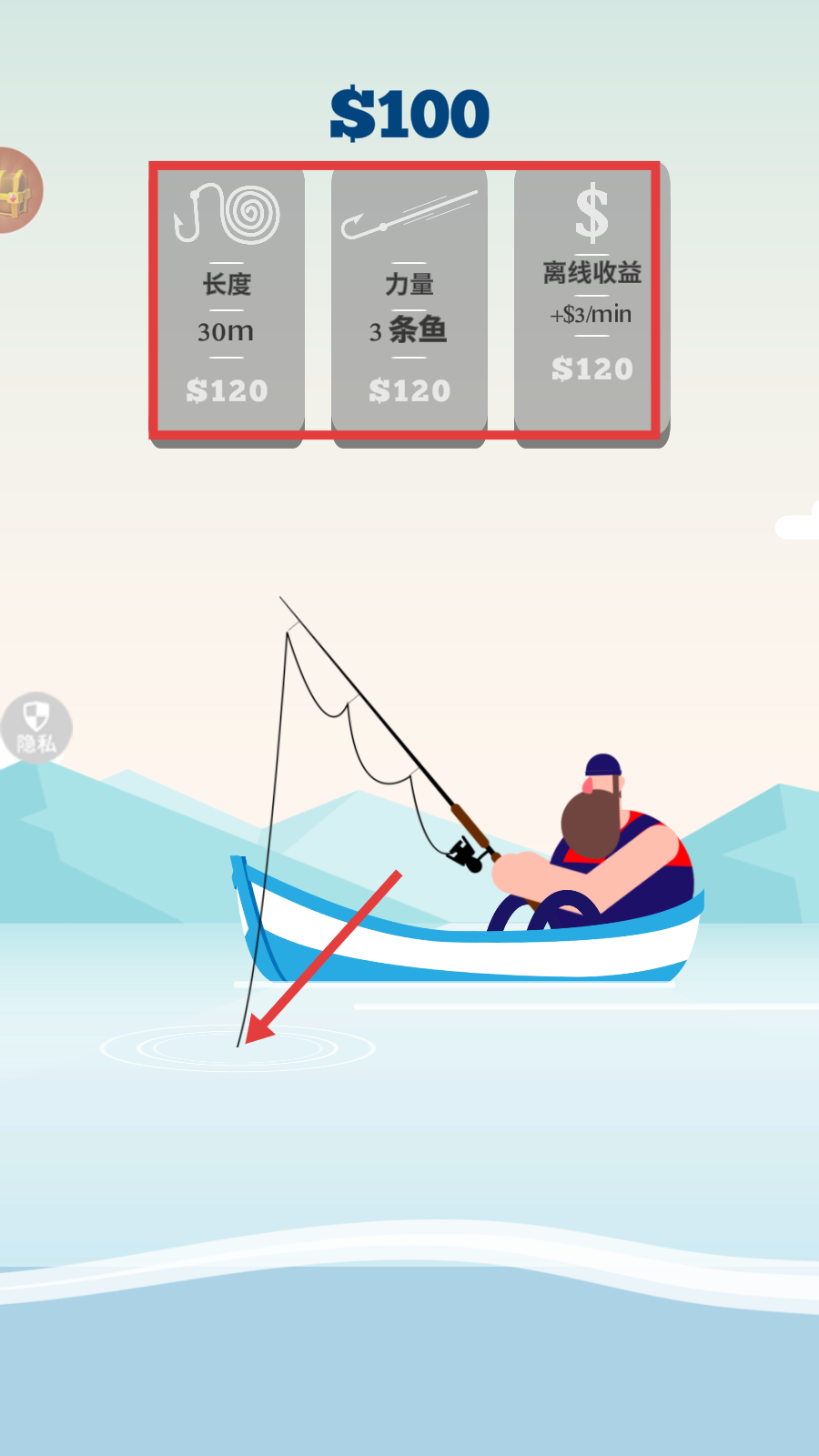Upgrade the 长度 line length for $120

(227, 305)
